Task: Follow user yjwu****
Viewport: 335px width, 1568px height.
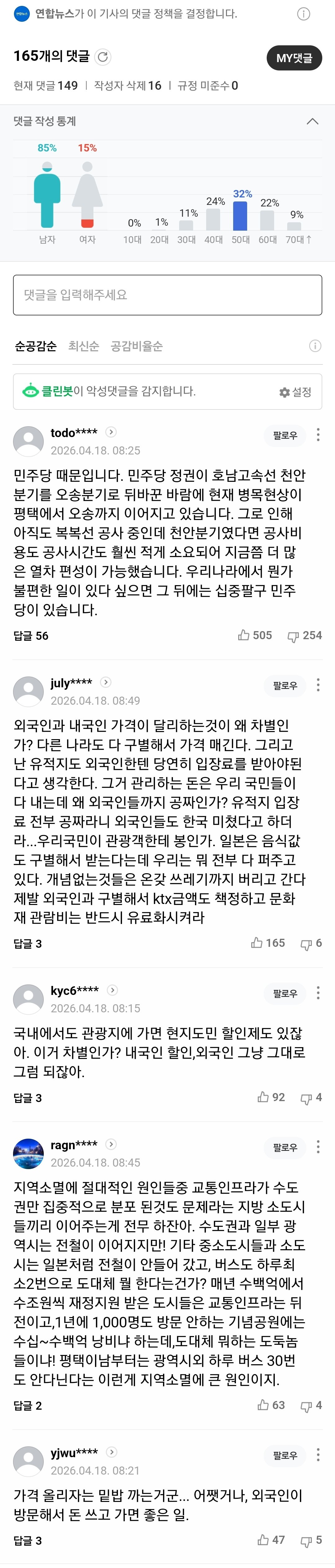Action: pyautogui.click(x=285, y=1455)
